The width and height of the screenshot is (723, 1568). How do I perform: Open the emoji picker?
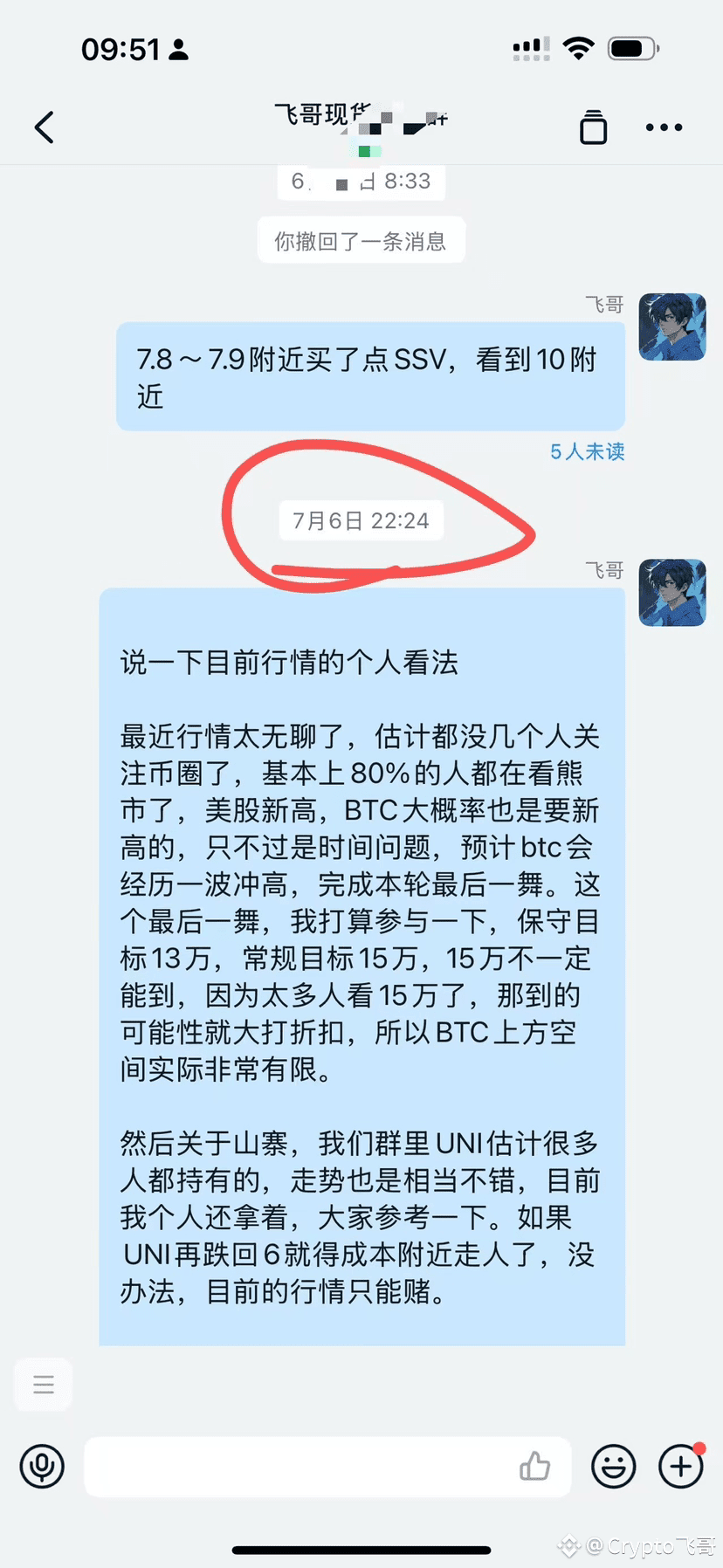pyautogui.click(x=614, y=1466)
